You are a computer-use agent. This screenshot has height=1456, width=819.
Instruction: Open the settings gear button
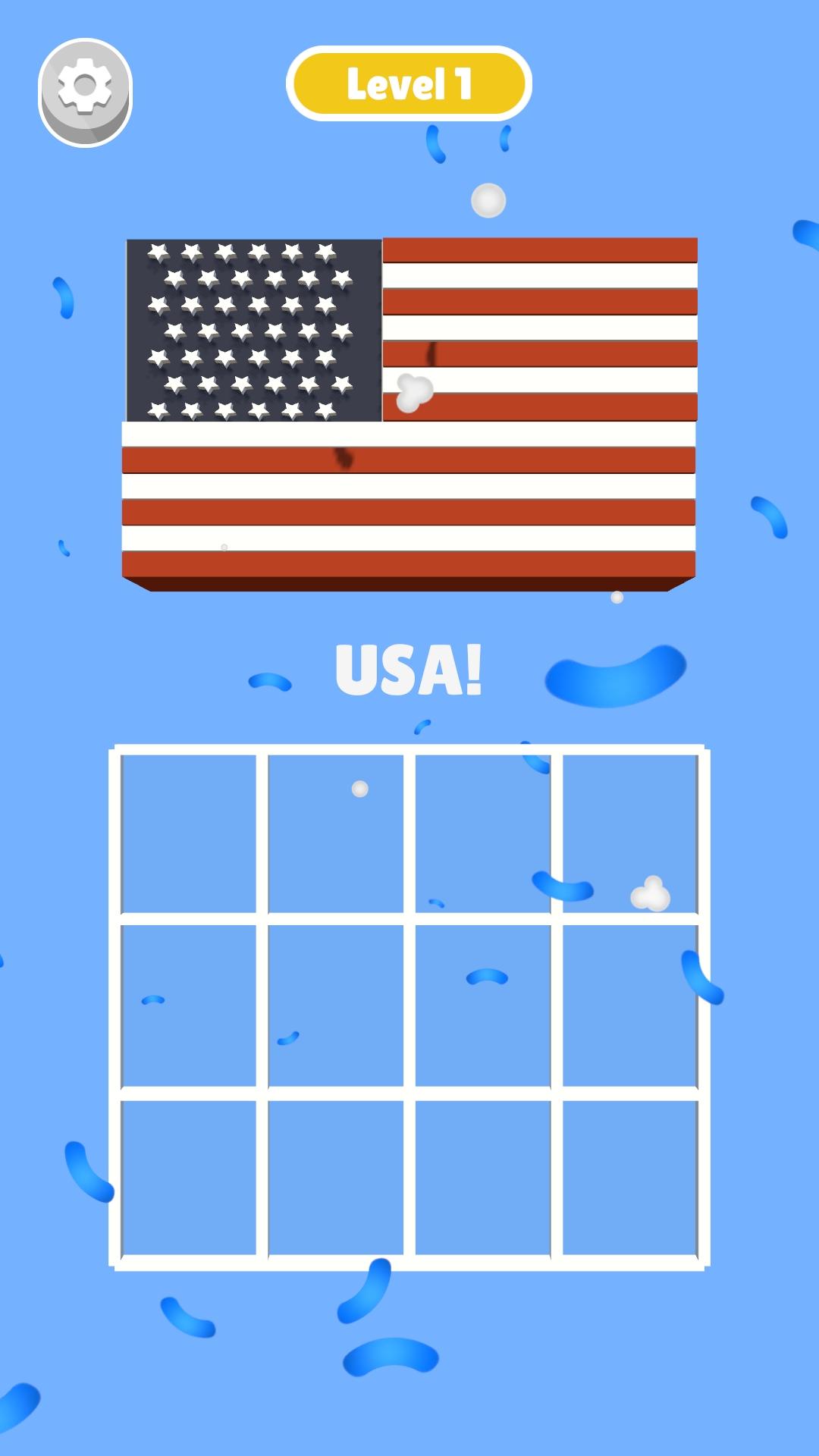pos(85,93)
